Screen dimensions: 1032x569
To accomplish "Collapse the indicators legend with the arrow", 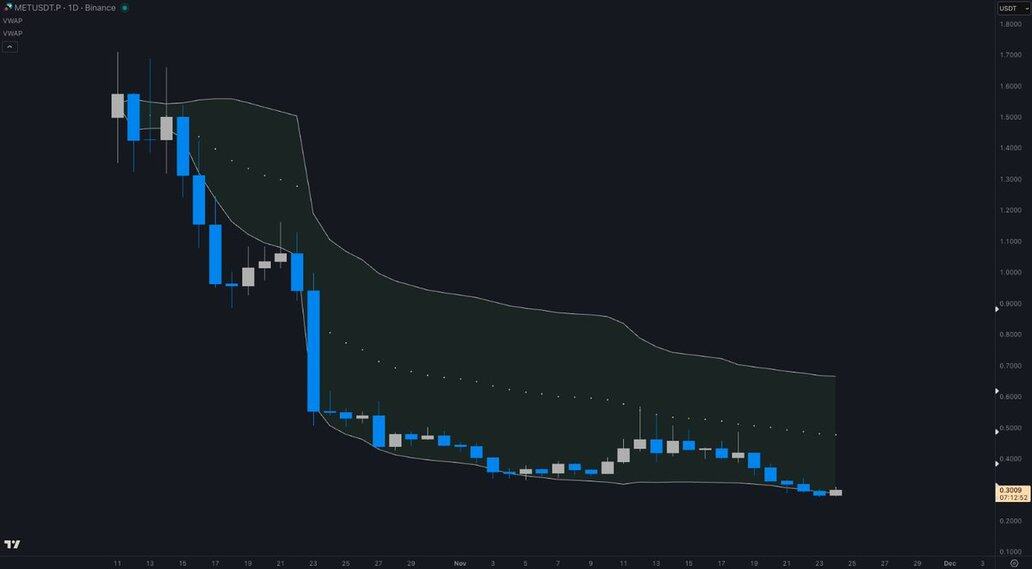I will [x=9, y=46].
